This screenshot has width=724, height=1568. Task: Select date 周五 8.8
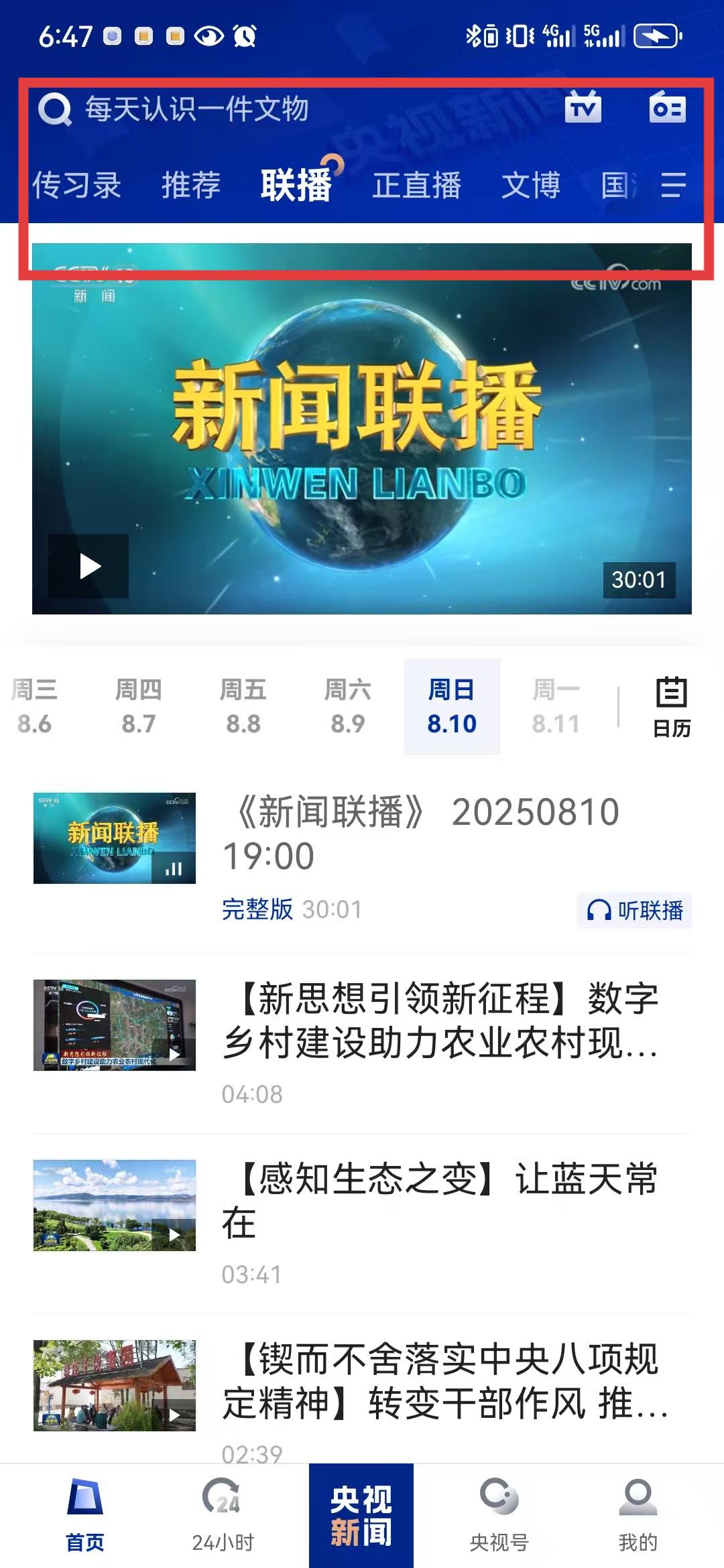pyautogui.click(x=243, y=706)
